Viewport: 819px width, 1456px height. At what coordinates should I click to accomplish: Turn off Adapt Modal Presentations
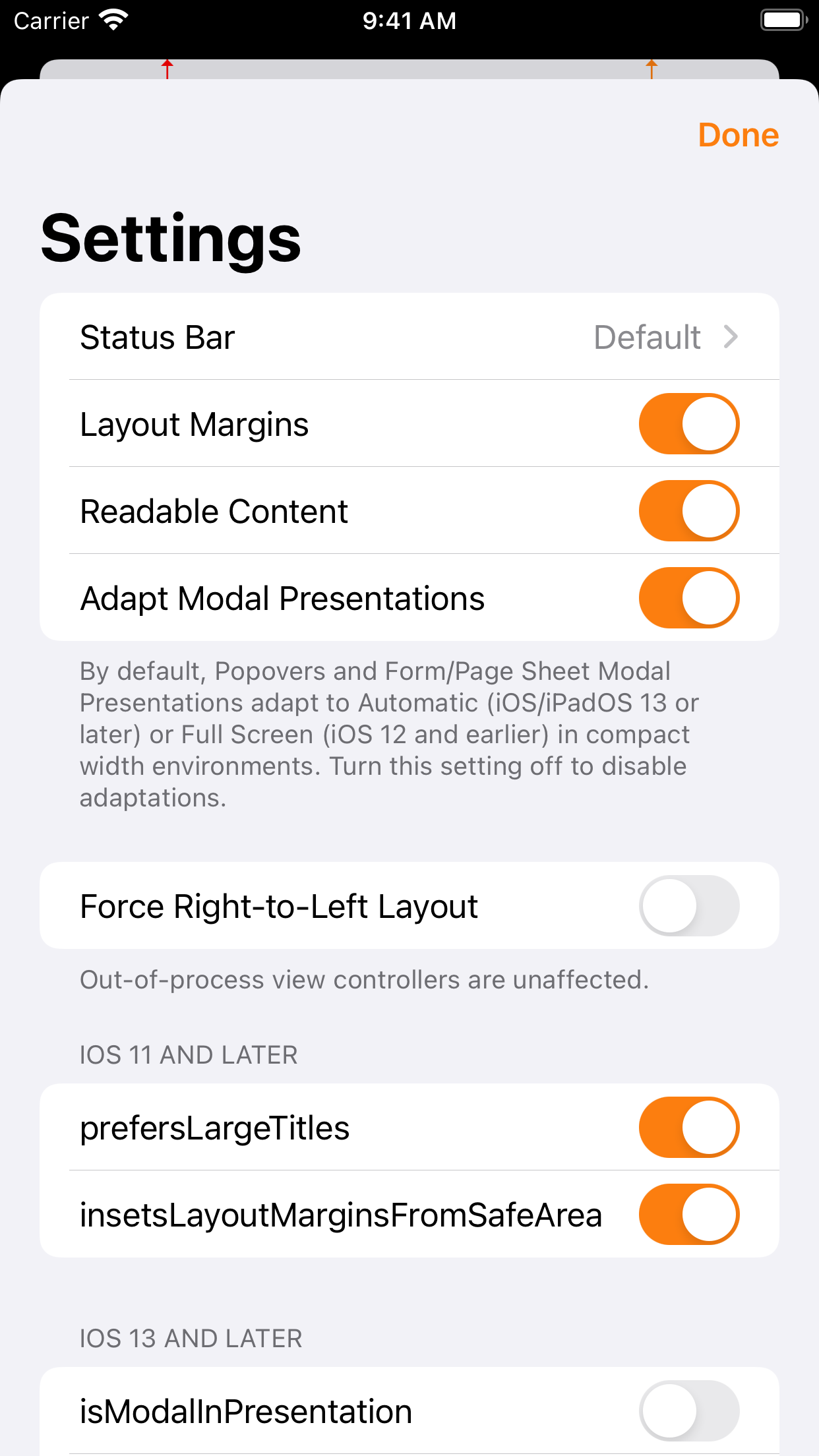[x=690, y=598]
